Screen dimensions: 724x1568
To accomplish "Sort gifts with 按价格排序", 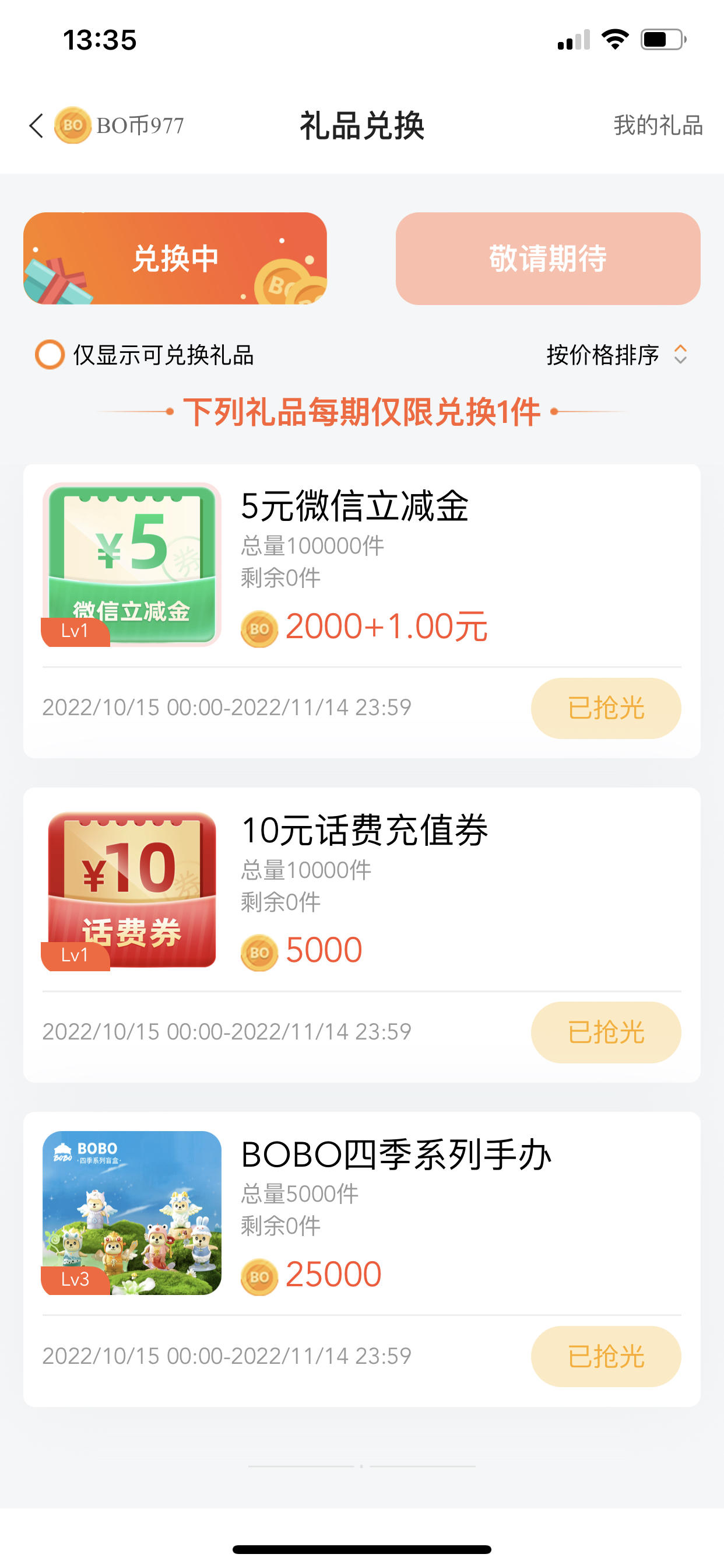I will click(617, 354).
